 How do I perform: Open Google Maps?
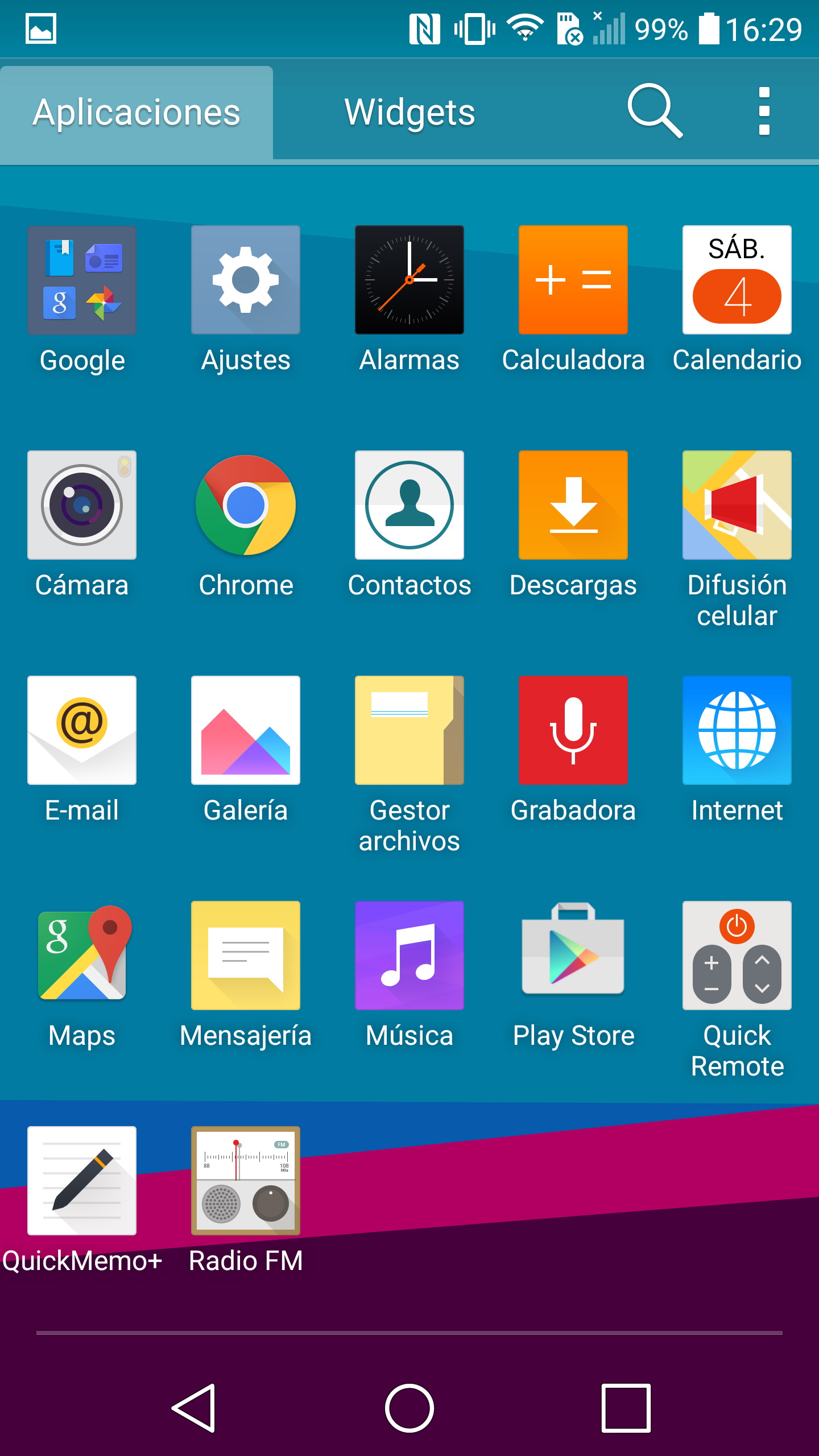pos(82,955)
